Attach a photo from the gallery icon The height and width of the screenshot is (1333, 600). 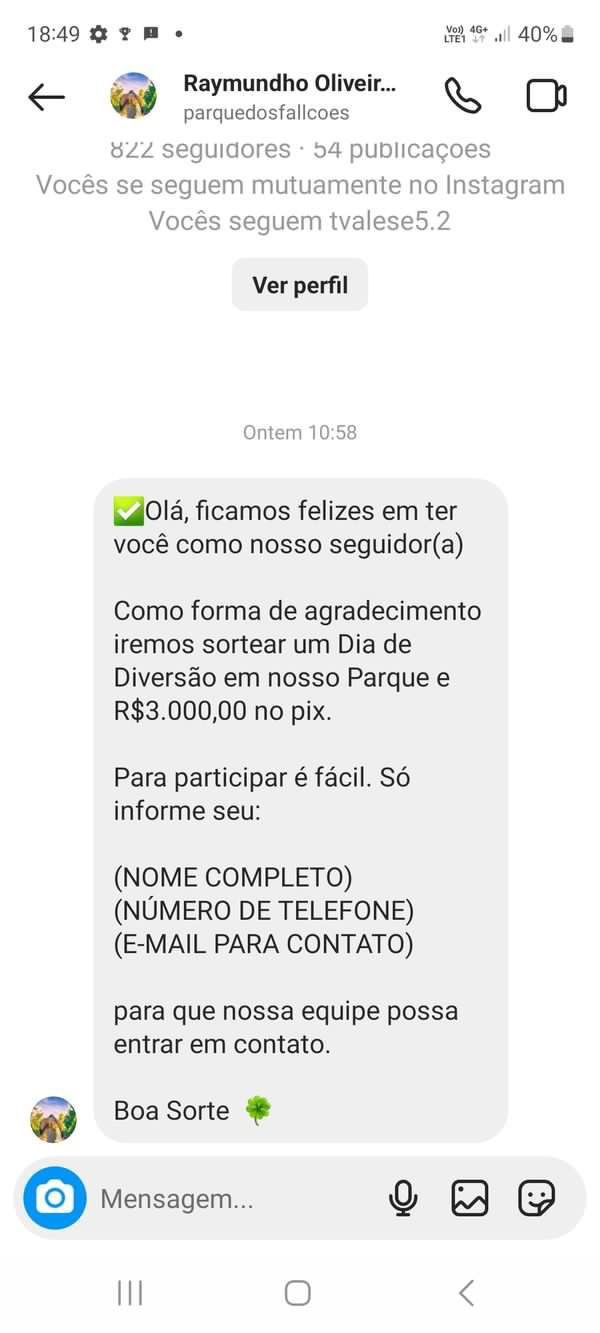[x=469, y=1197]
